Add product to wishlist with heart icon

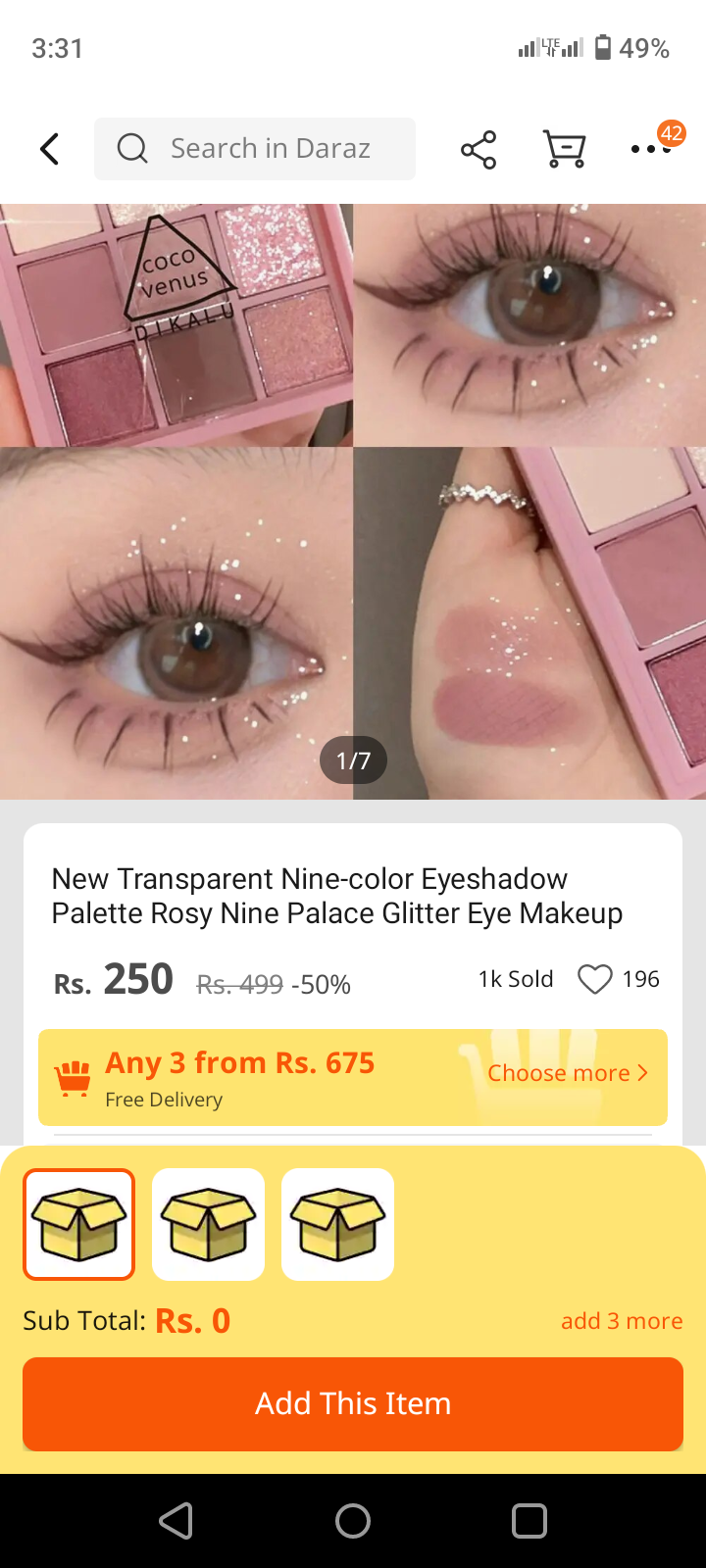[594, 979]
